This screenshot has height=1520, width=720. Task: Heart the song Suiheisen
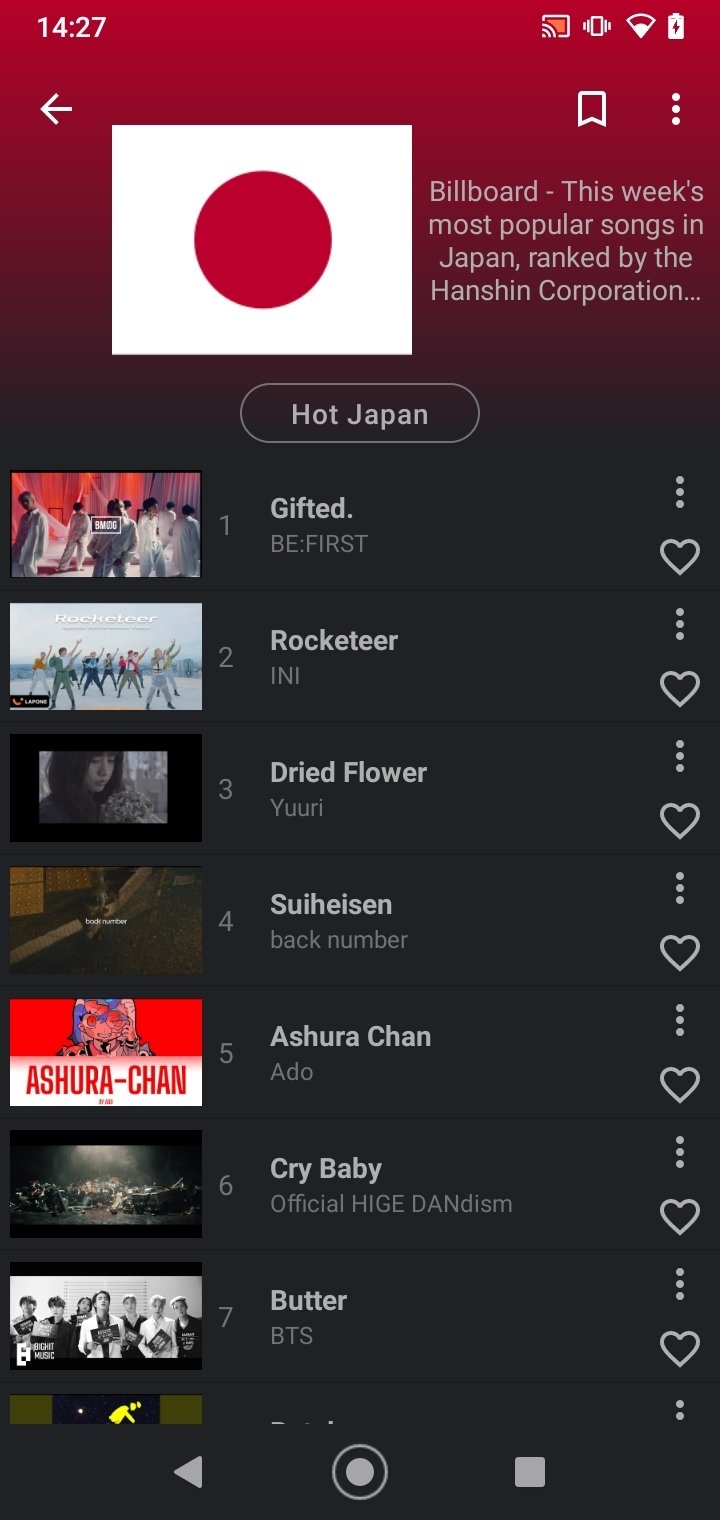(680, 953)
